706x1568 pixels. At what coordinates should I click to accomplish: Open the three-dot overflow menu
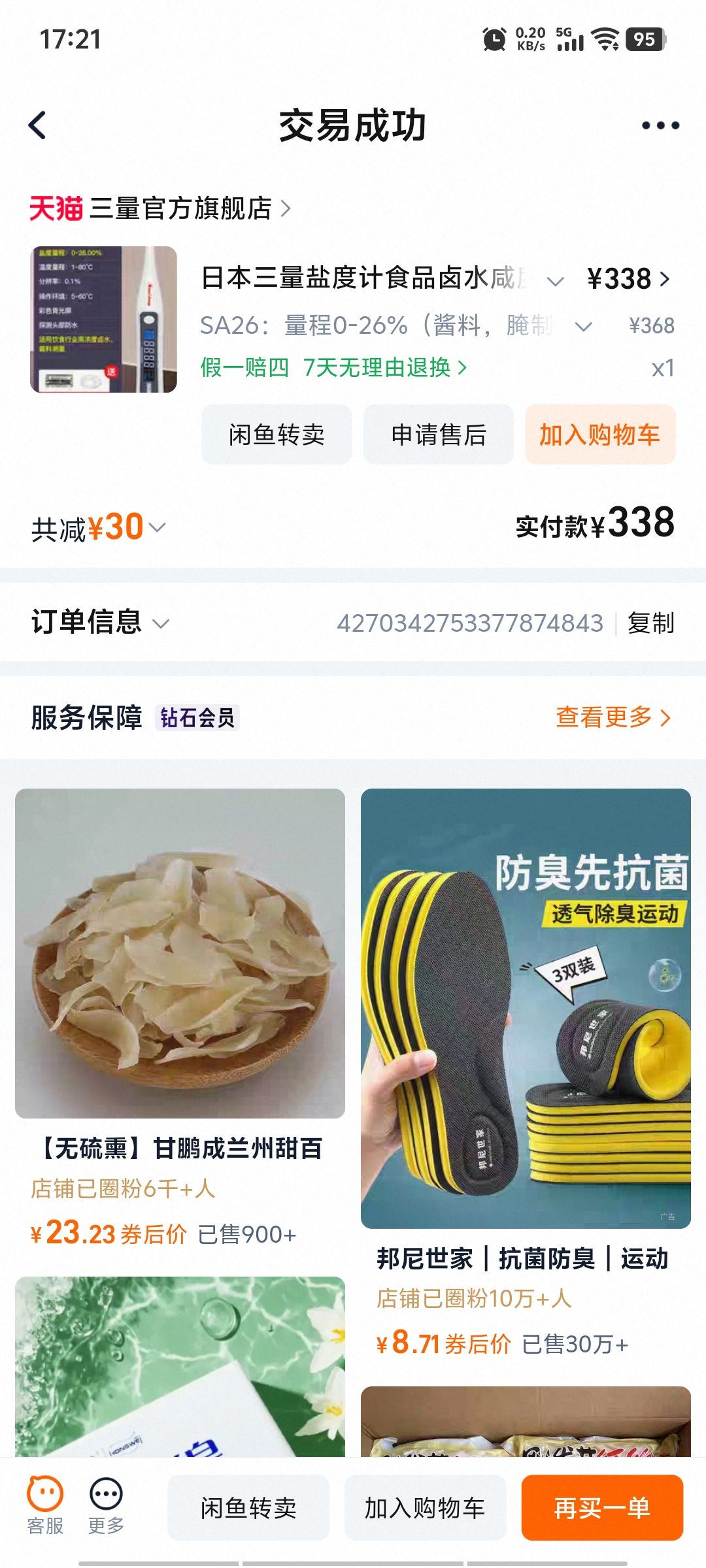660,125
